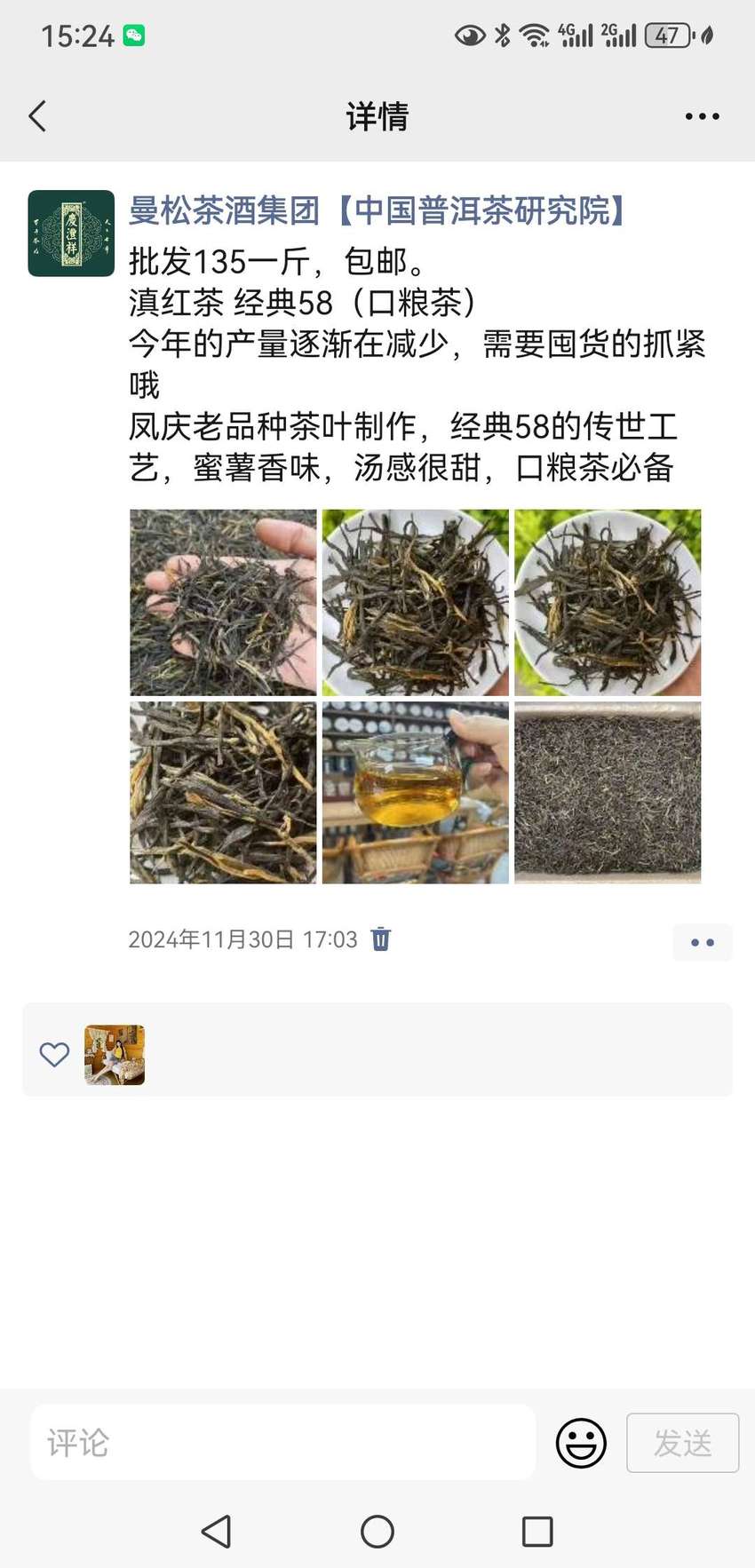Viewport: 755px width, 1568px height.
Task: Delete this post with the trash icon
Action: [x=381, y=939]
